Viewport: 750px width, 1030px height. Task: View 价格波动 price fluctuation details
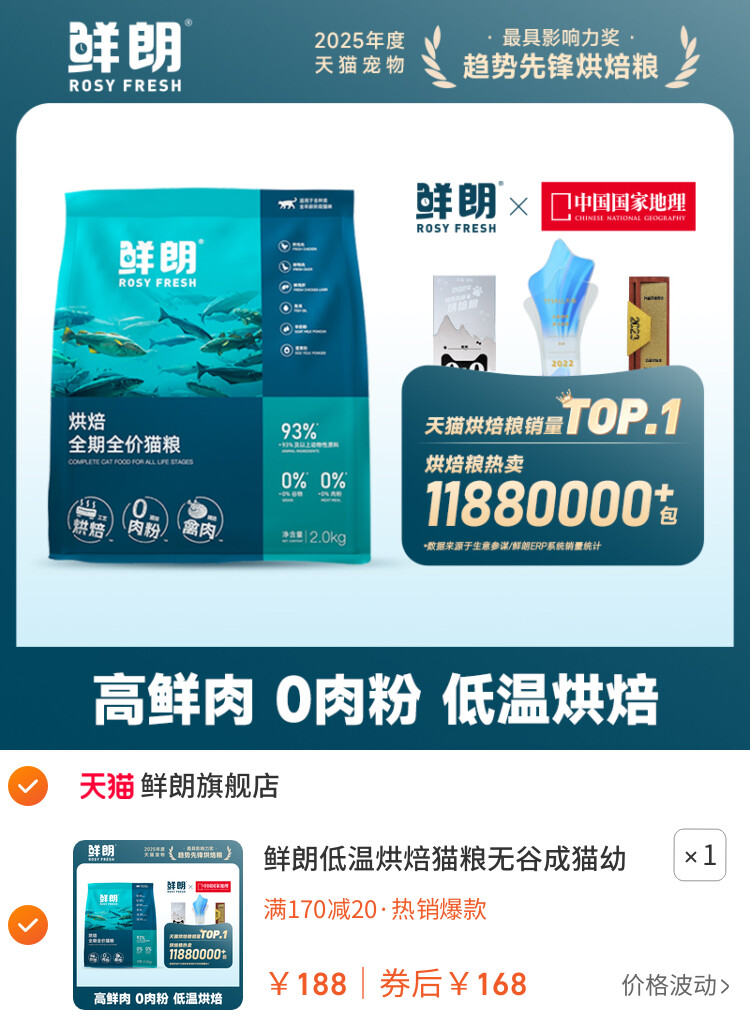click(x=675, y=985)
